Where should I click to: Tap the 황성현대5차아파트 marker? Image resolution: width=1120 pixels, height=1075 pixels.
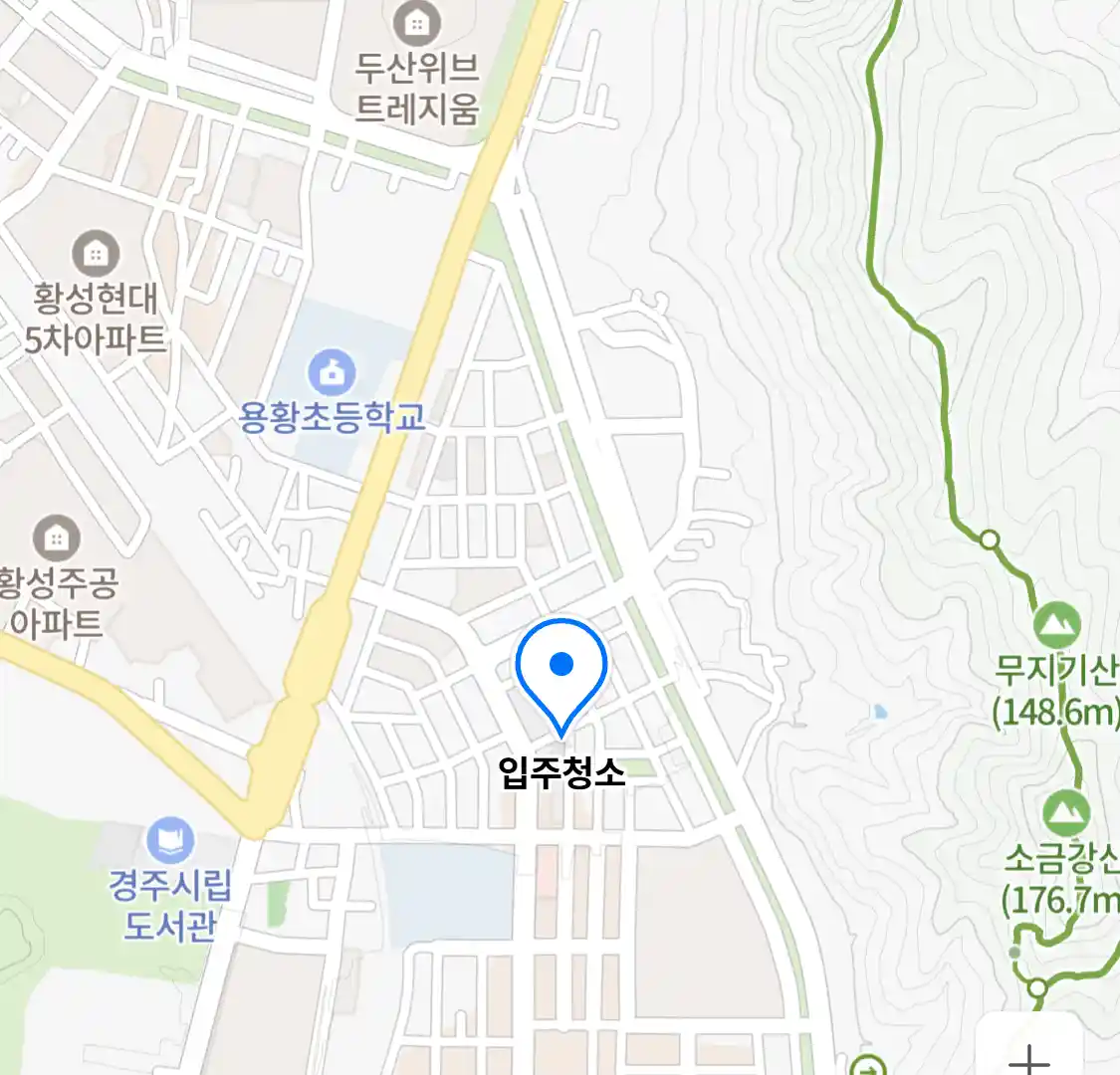96,255
